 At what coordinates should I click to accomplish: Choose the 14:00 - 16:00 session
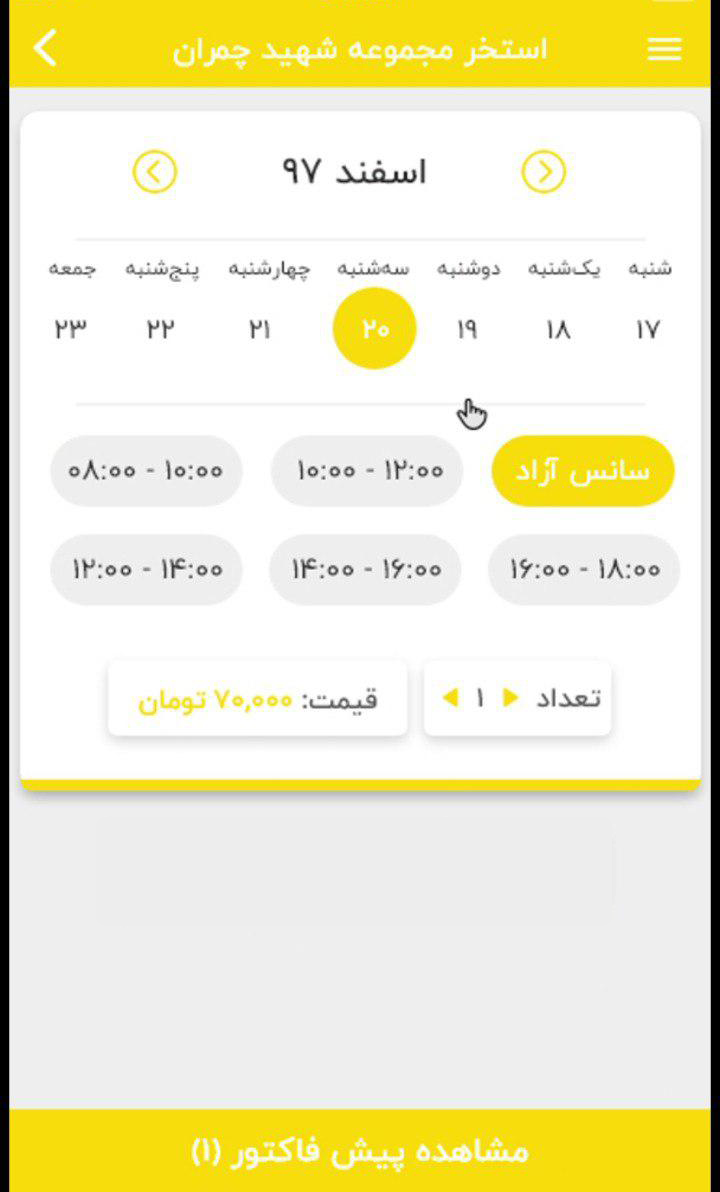(x=366, y=569)
